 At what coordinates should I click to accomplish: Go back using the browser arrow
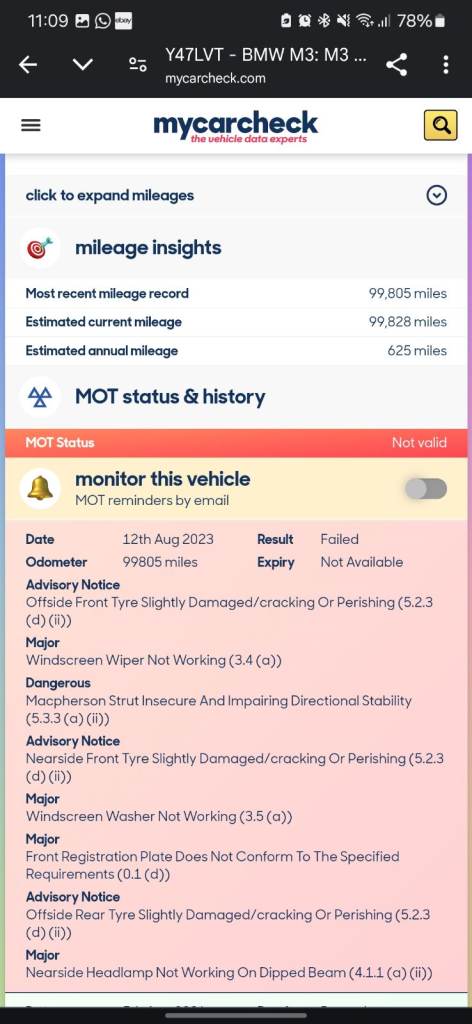[27, 65]
